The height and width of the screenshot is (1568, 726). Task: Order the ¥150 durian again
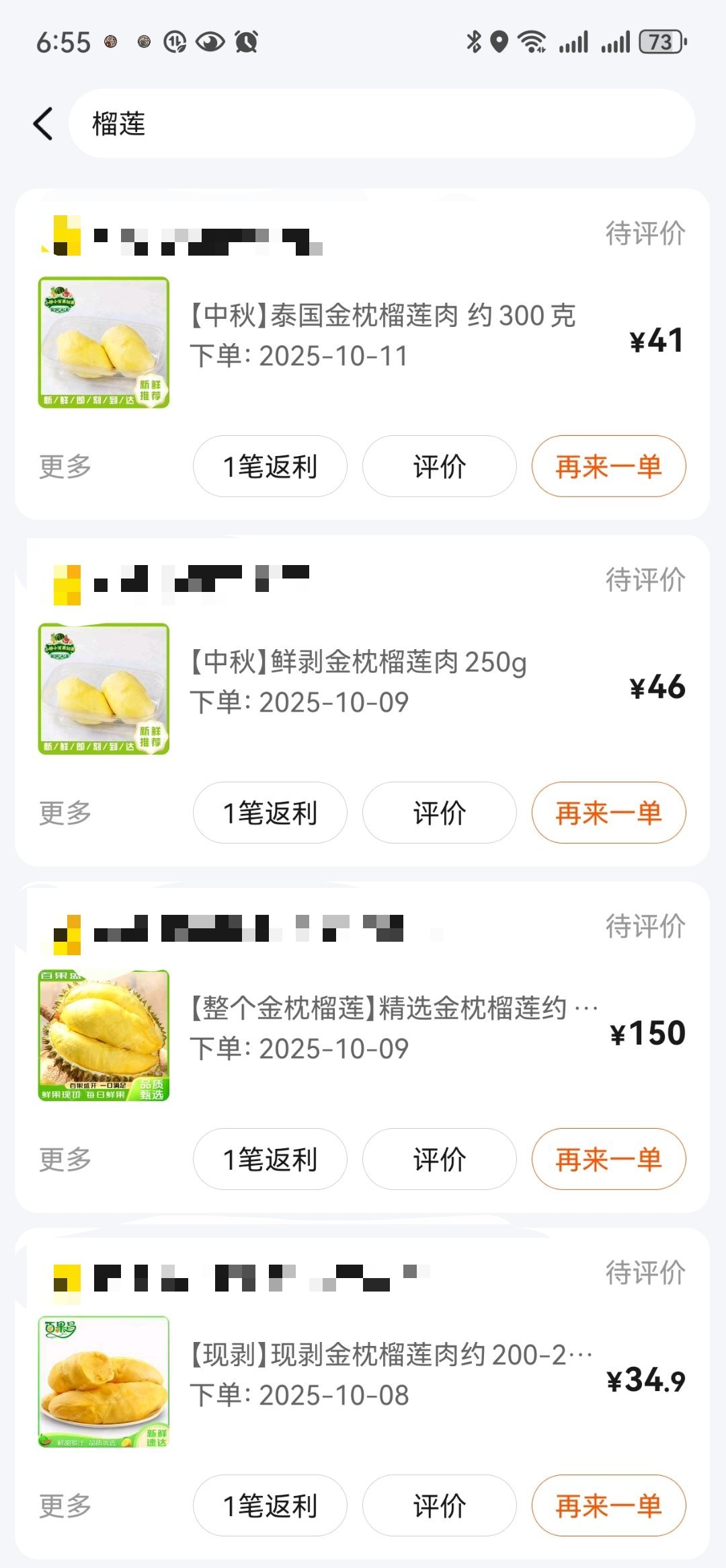[608, 1159]
